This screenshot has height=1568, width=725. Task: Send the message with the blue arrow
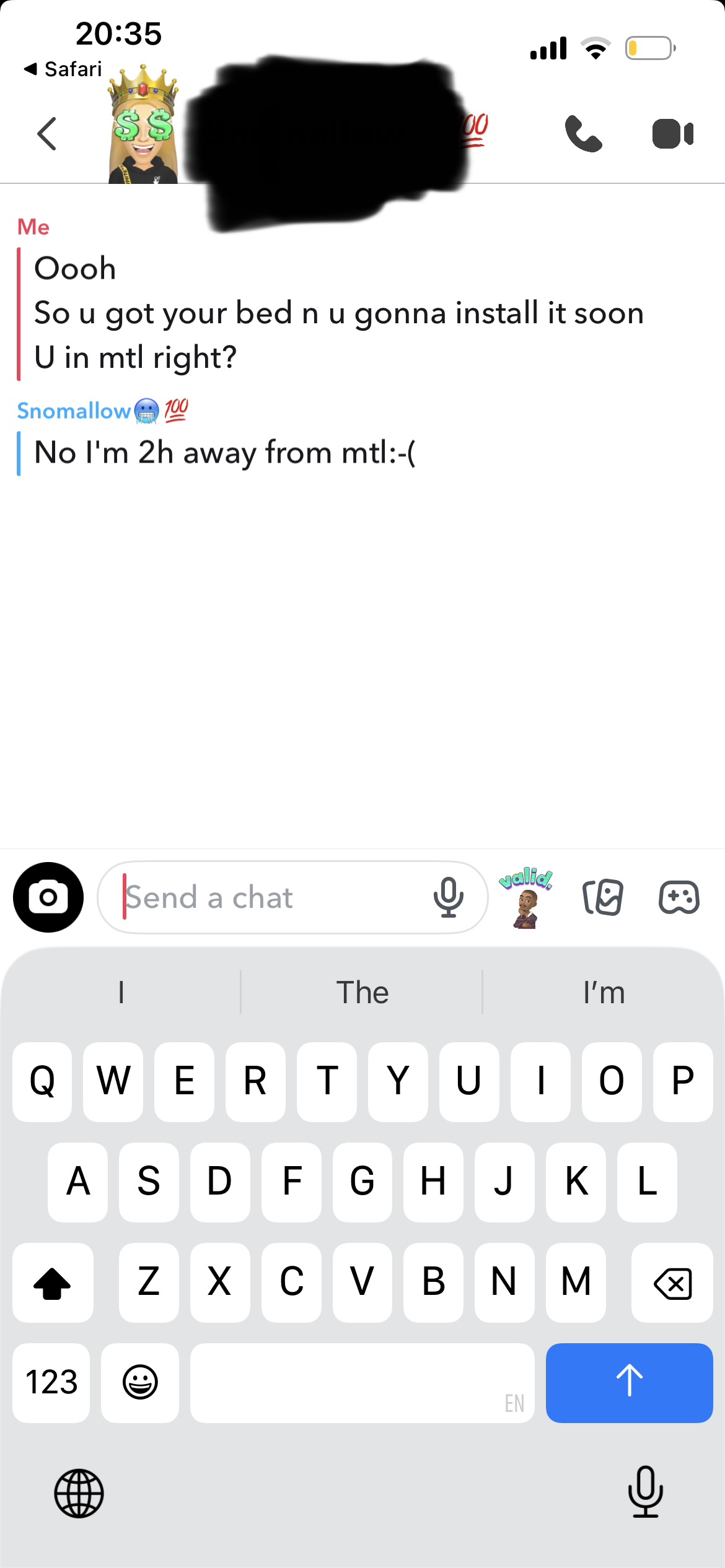[x=629, y=1382]
